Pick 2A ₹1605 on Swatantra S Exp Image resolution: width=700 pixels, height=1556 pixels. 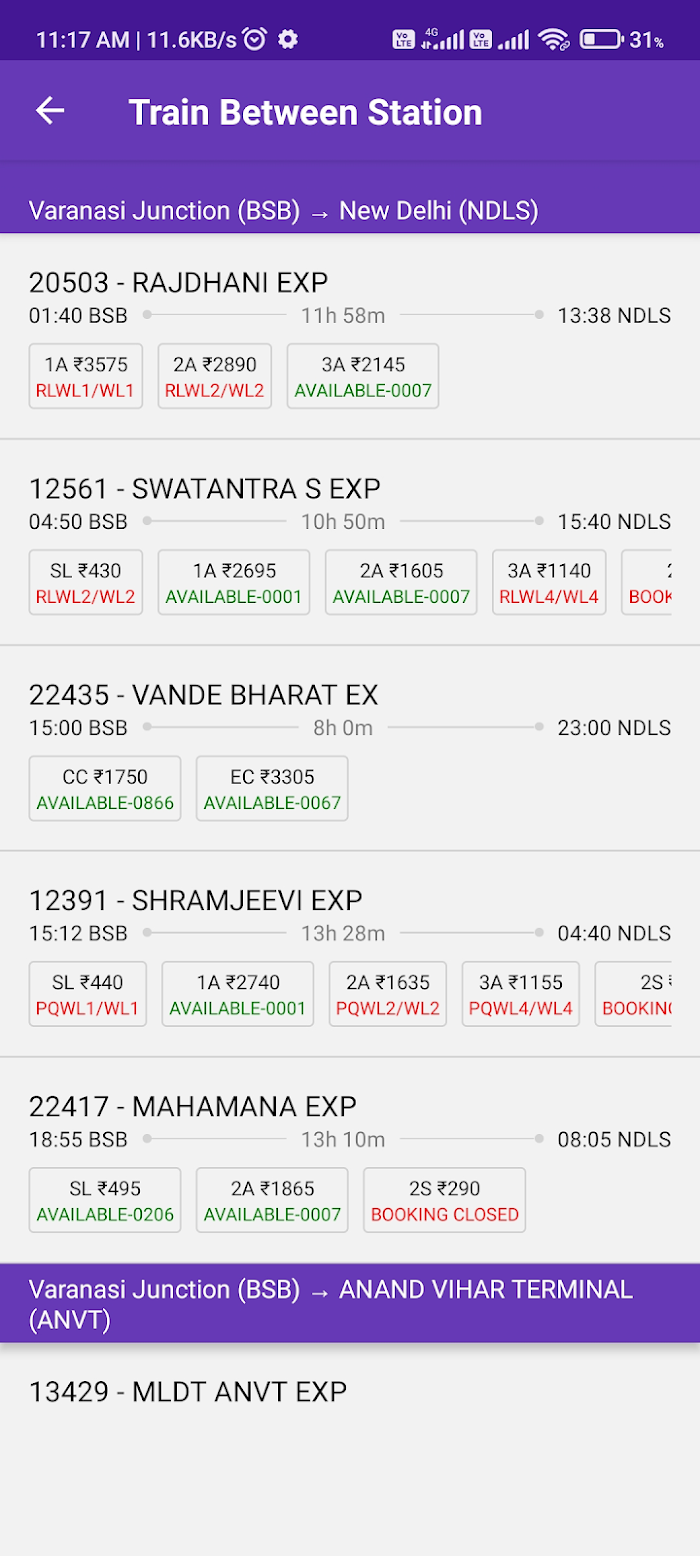click(401, 582)
